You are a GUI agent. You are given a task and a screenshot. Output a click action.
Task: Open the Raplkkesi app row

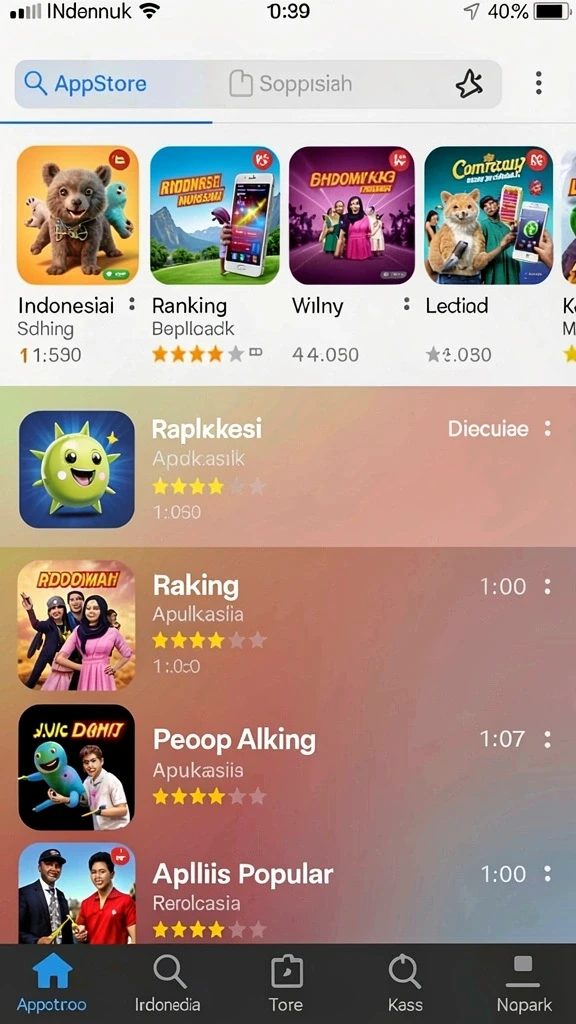click(288, 469)
